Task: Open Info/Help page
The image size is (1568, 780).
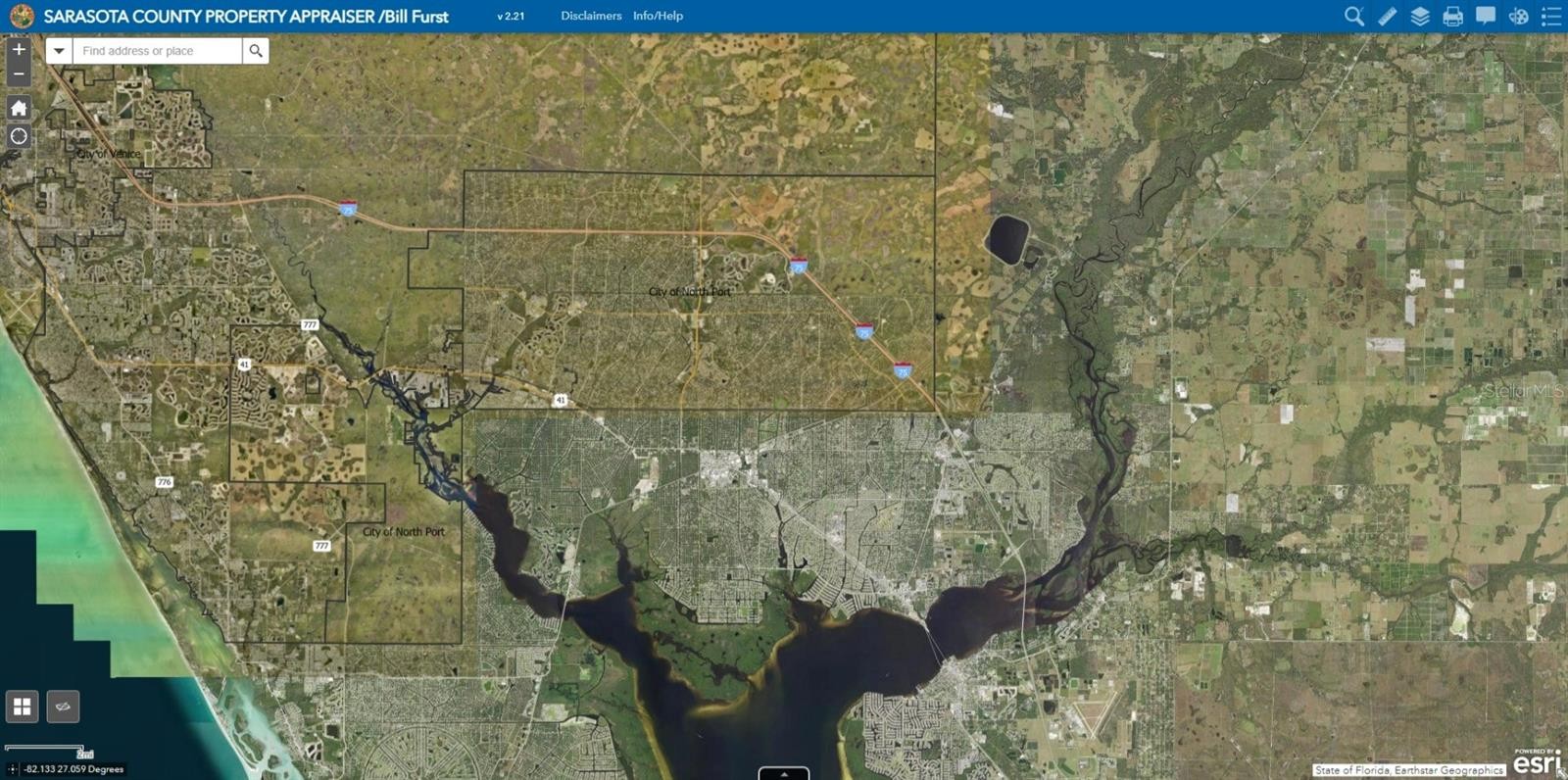Action: click(x=658, y=16)
